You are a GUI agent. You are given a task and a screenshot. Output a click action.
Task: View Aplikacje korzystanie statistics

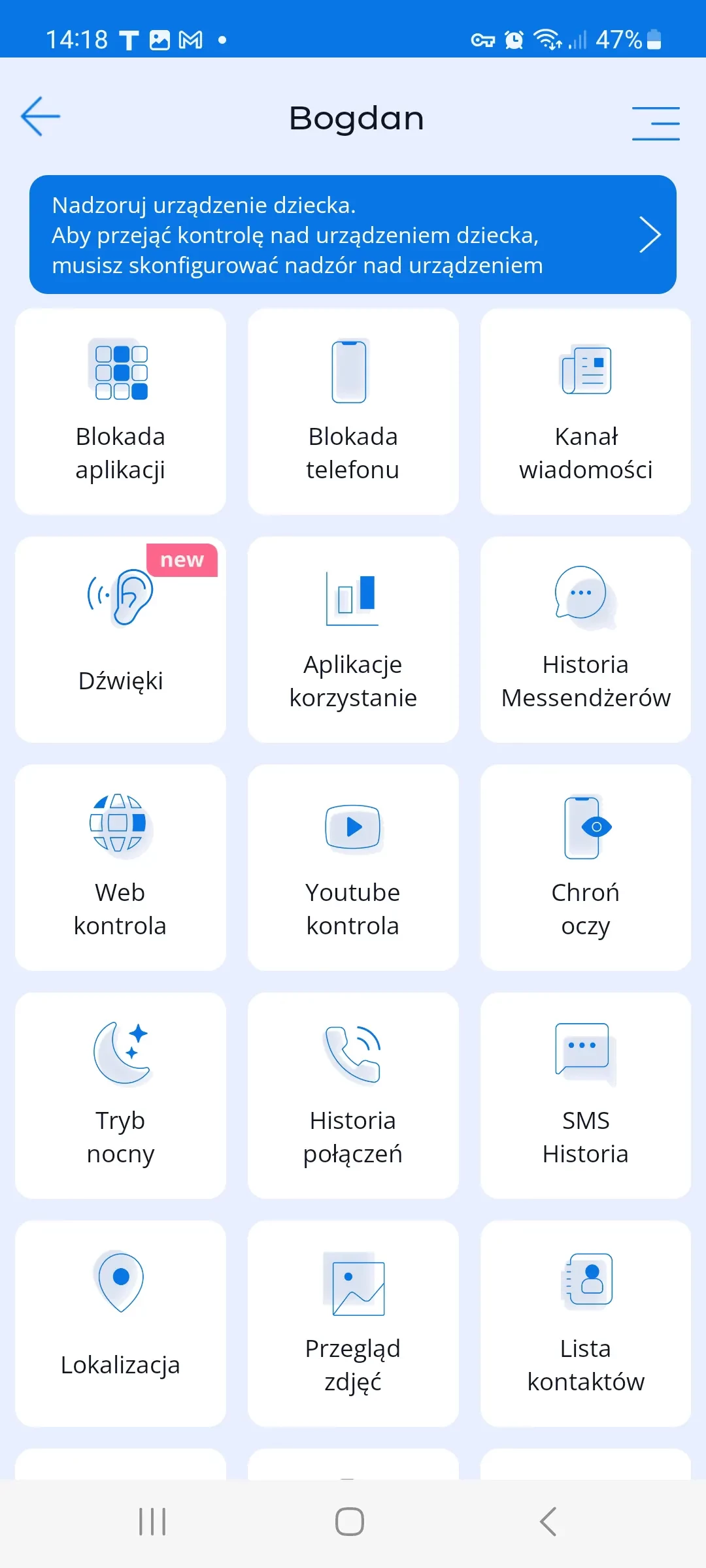353,640
